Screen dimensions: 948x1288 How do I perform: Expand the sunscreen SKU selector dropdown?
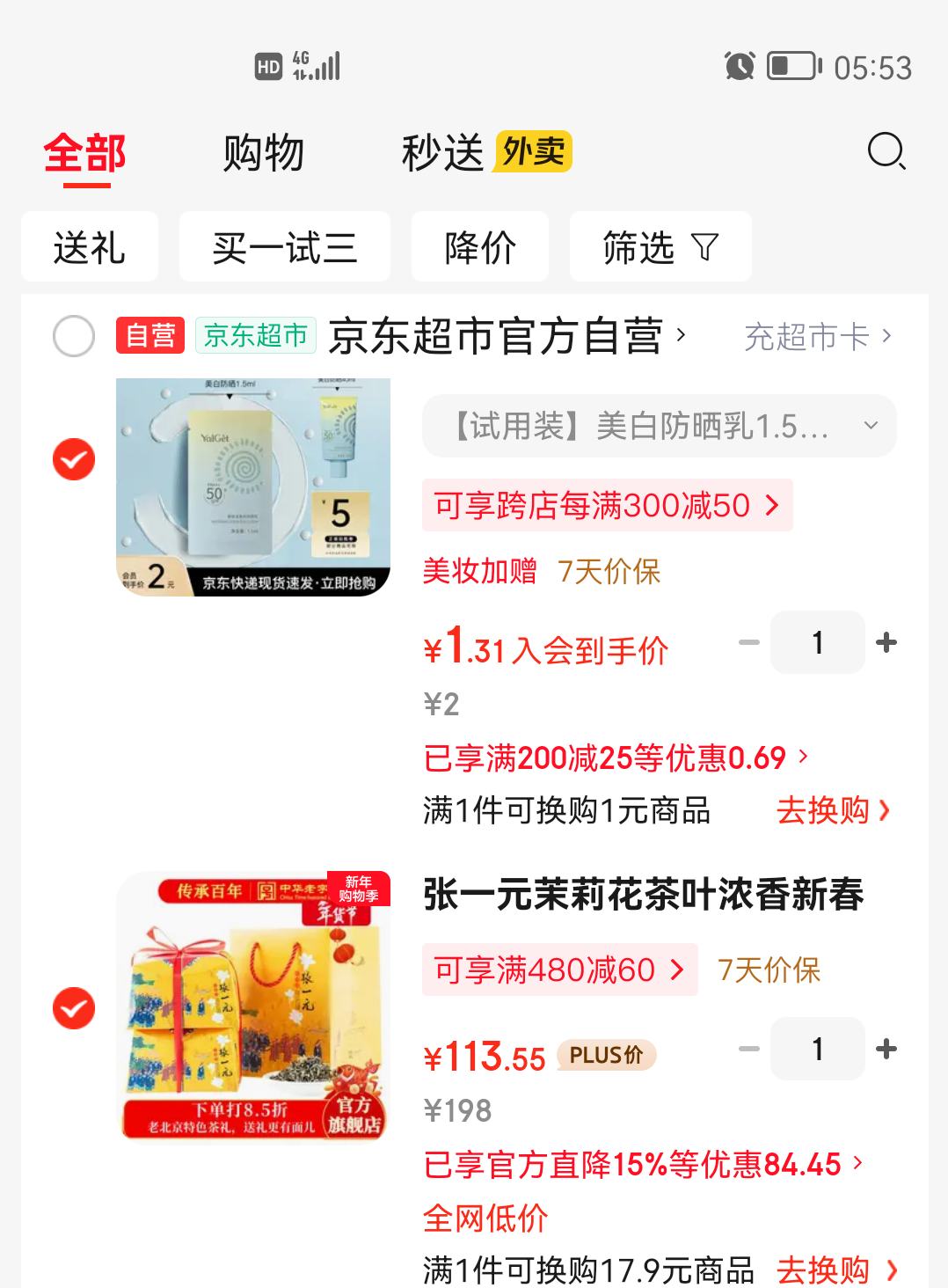pyautogui.click(x=871, y=427)
